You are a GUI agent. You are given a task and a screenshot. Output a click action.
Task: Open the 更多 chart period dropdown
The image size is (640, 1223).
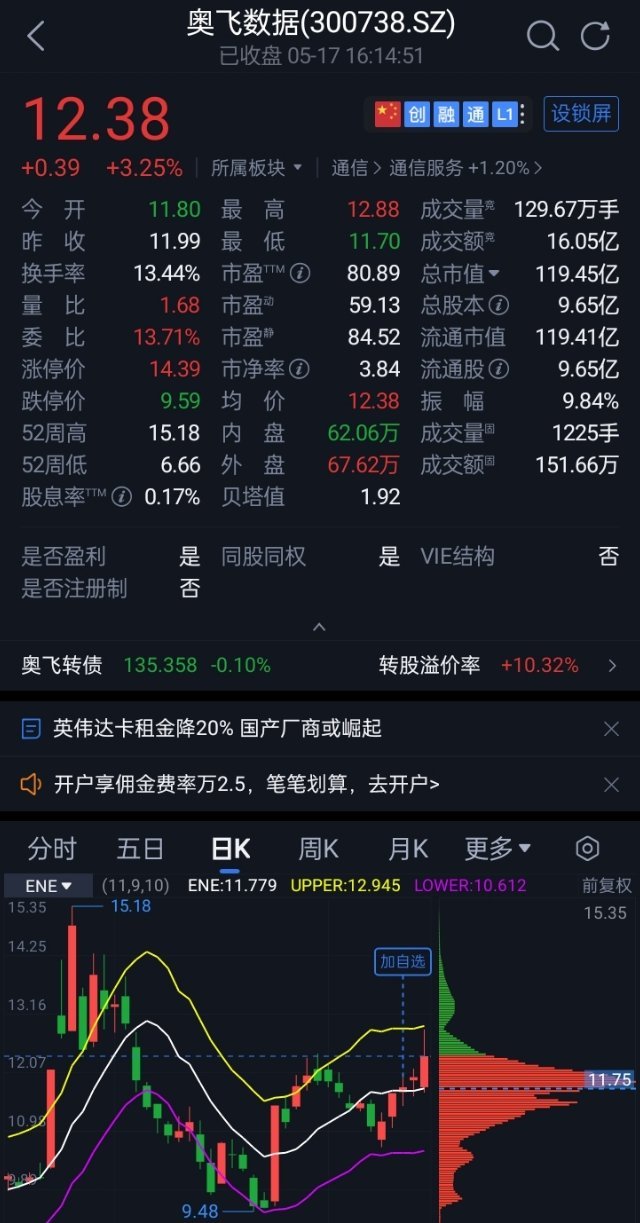click(497, 849)
